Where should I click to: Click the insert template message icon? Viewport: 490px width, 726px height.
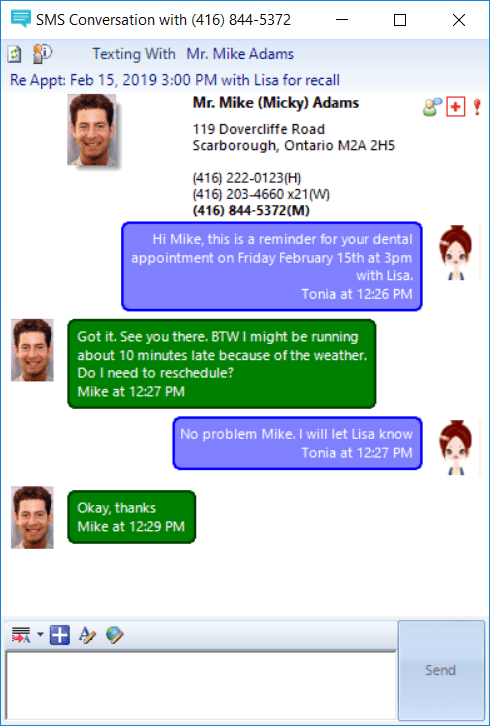point(21,635)
